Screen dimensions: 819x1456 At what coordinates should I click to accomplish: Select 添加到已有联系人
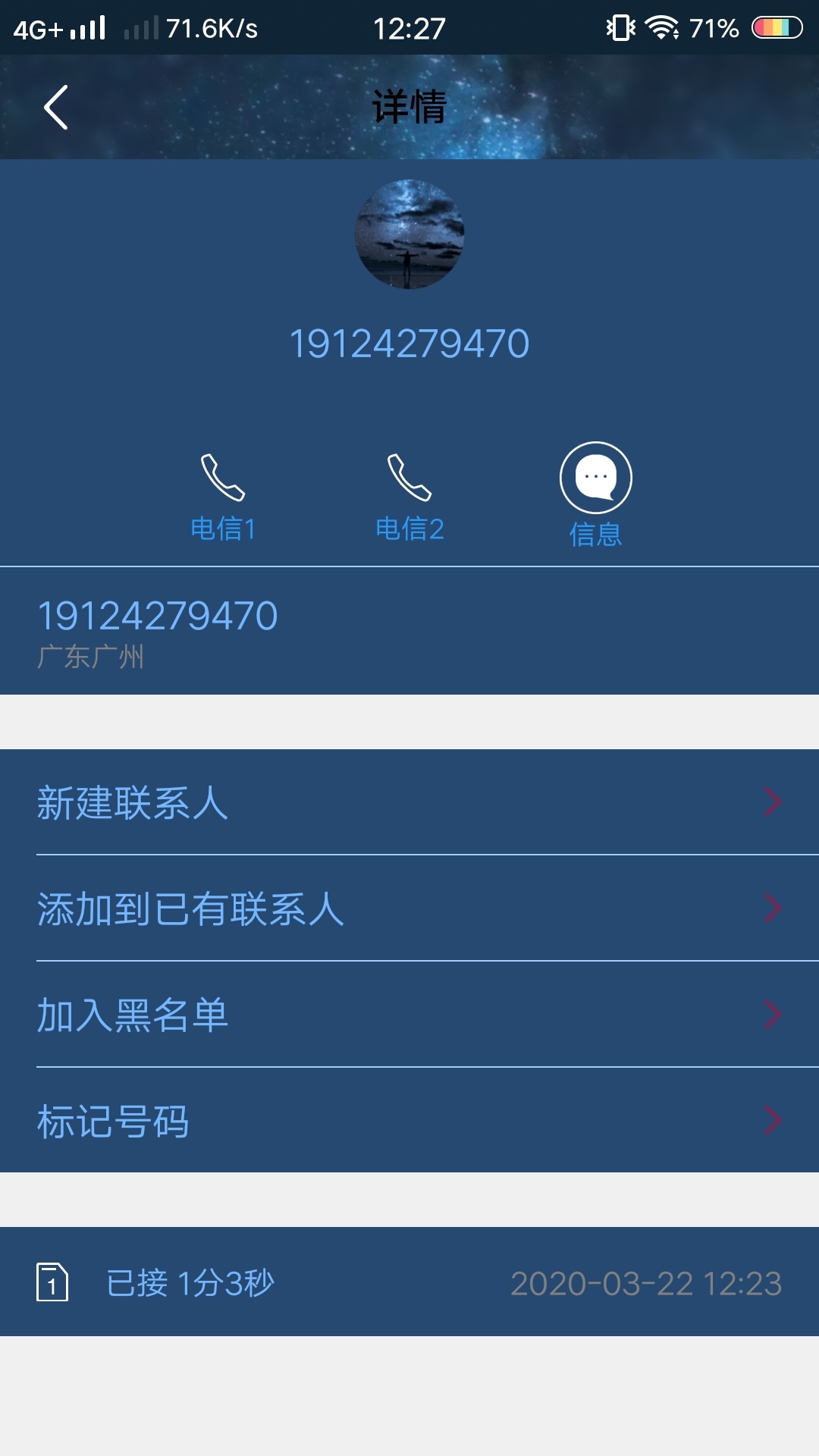pyautogui.click(x=409, y=908)
